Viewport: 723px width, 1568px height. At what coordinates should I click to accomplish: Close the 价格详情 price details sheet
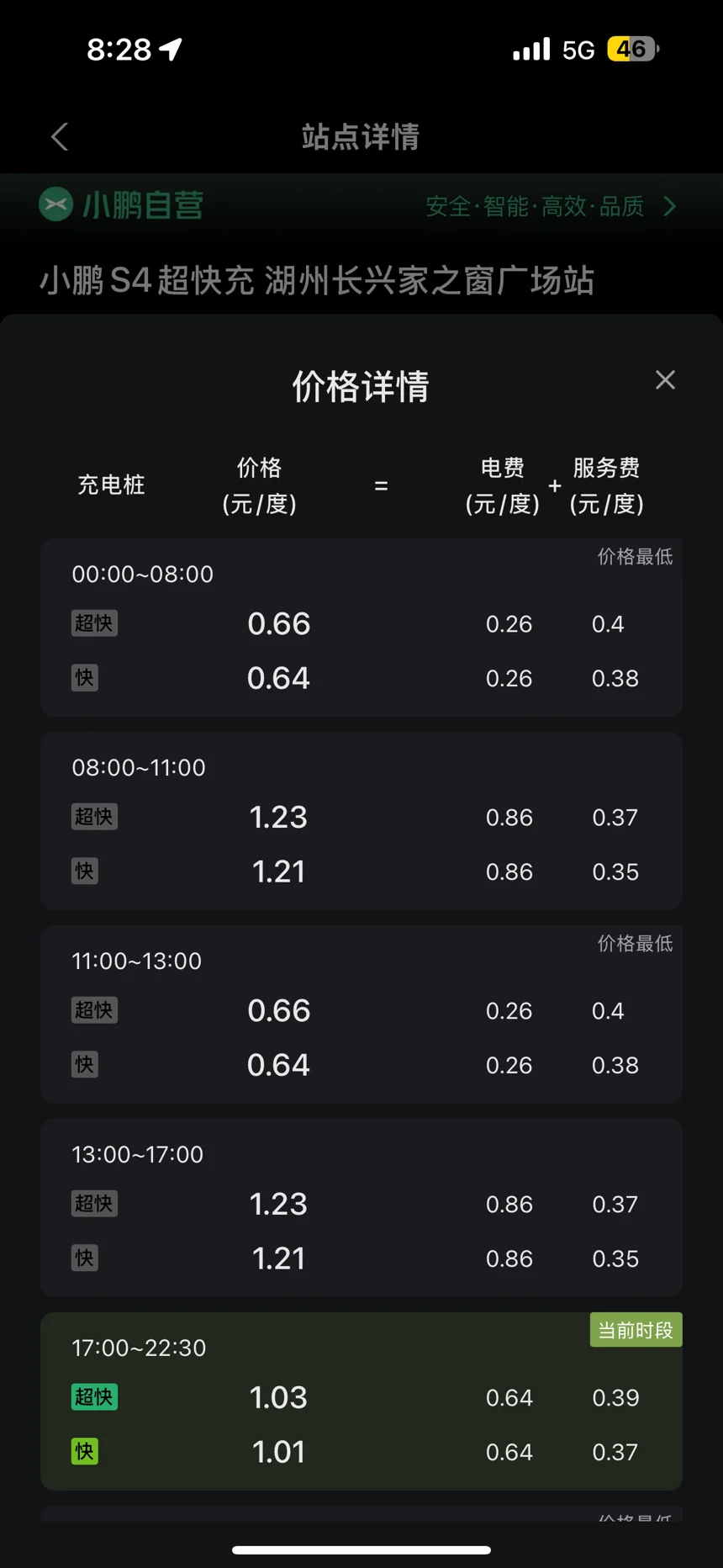pos(665,380)
